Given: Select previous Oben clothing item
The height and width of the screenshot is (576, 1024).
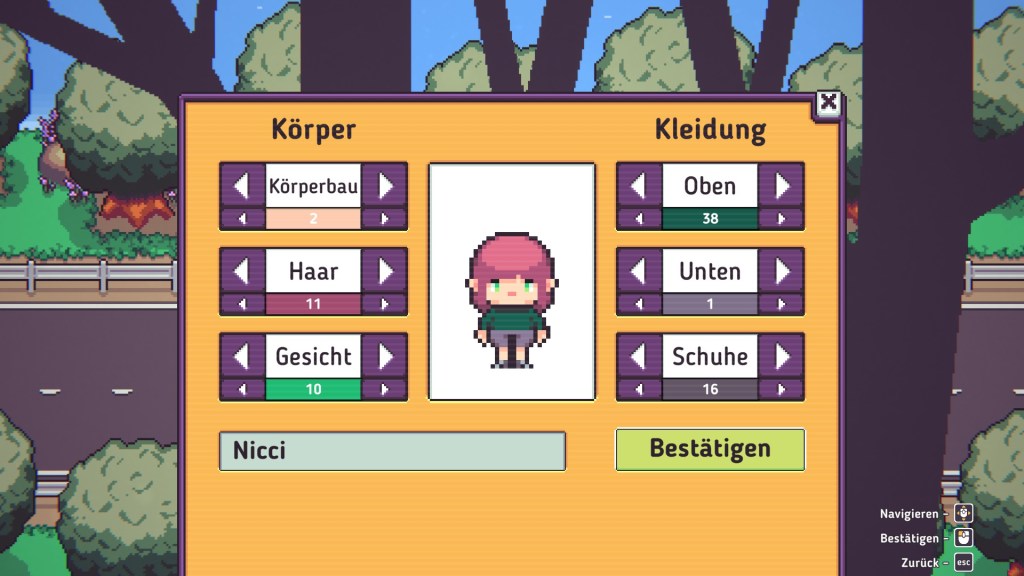Looking at the screenshot, I should click(639, 185).
